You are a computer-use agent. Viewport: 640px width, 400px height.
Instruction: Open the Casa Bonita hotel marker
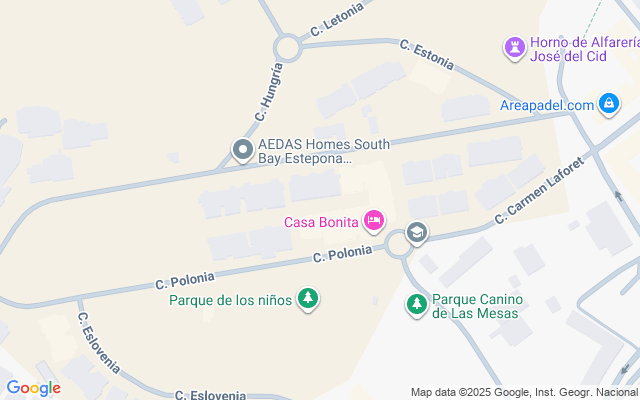374,221
